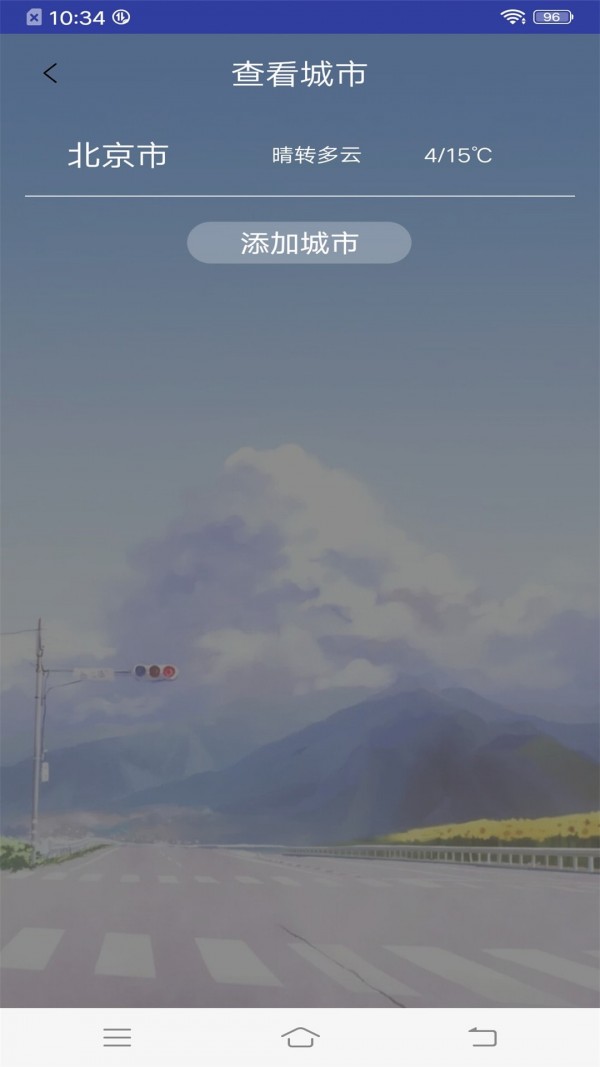Go to the system home screen
600x1067 pixels.
pyautogui.click(x=300, y=1037)
